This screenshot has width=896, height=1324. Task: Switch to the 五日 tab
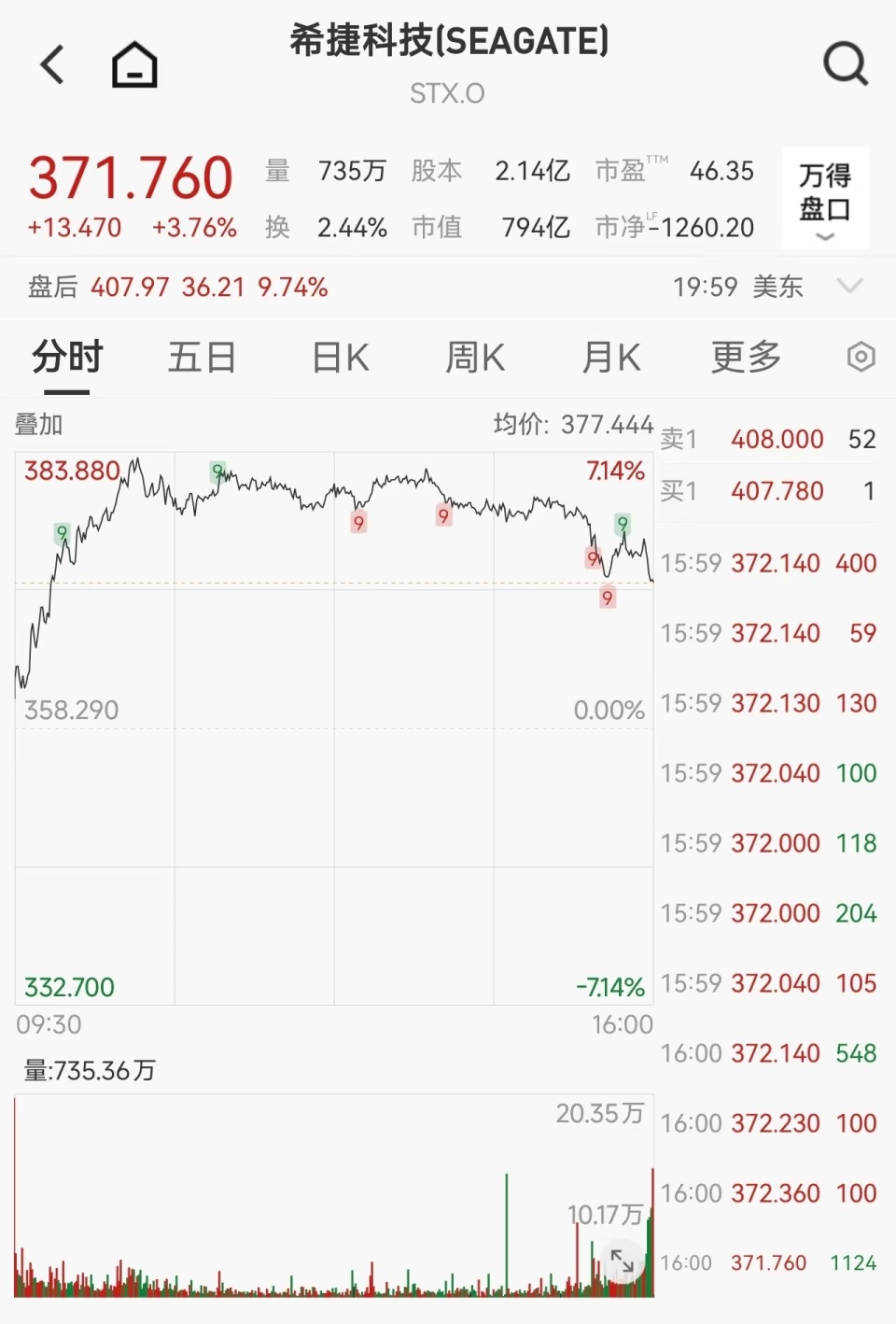click(x=201, y=357)
